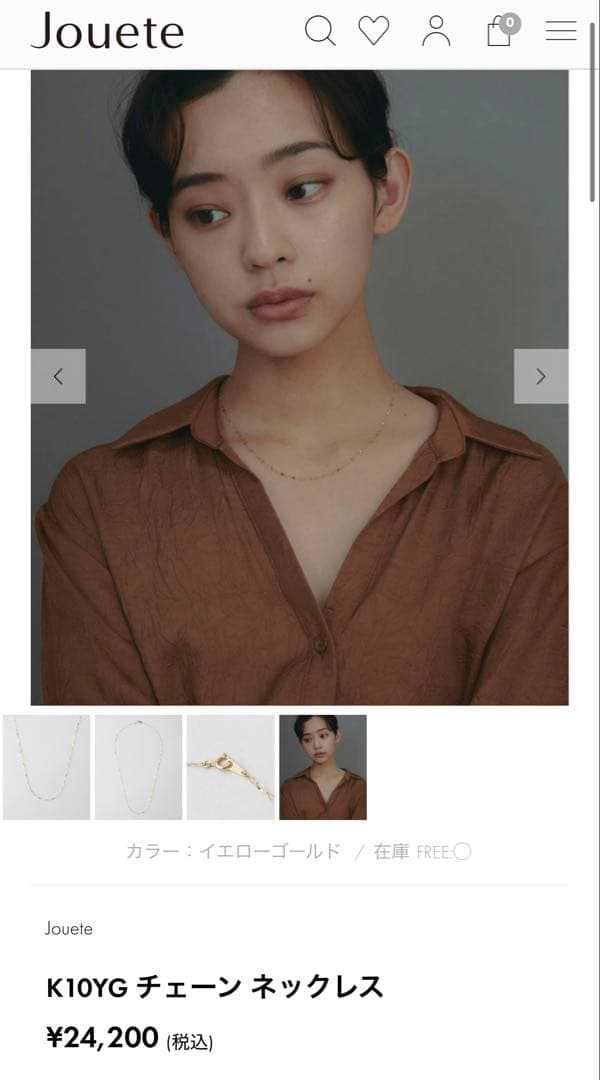Open the hamburger menu
Screen dimensions: 600x1080
pos(561,31)
